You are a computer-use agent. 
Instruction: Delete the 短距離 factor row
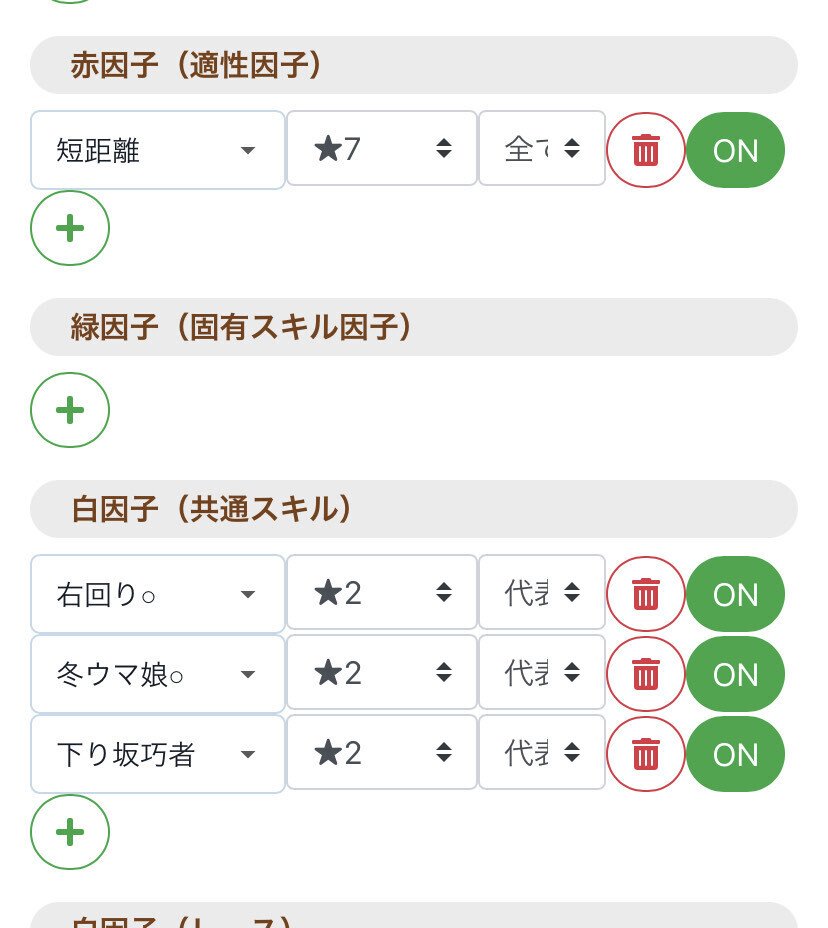[646, 150]
